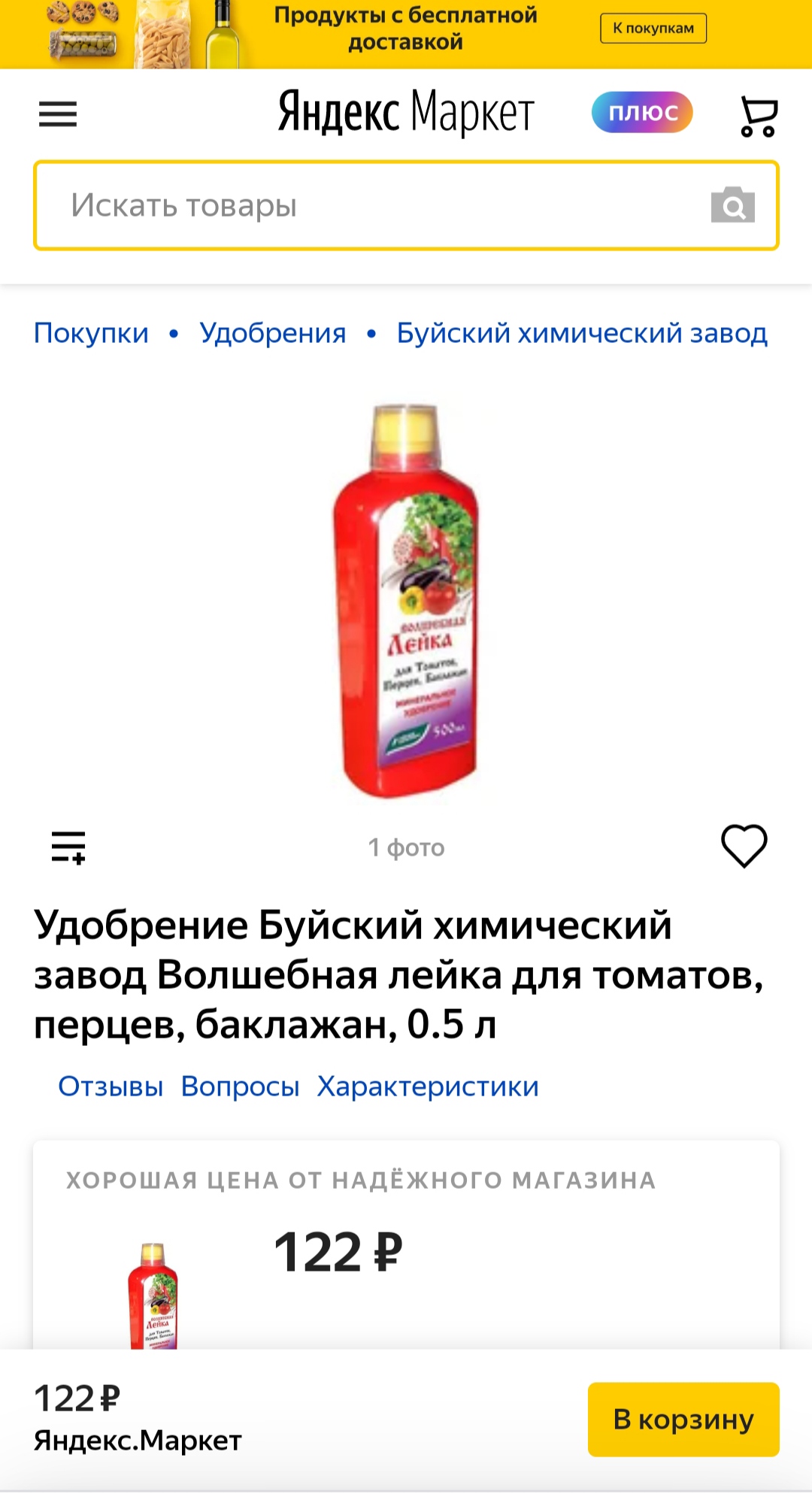The height and width of the screenshot is (1494, 812).
Task: Open the shopping cart
Action: point(758,117)
